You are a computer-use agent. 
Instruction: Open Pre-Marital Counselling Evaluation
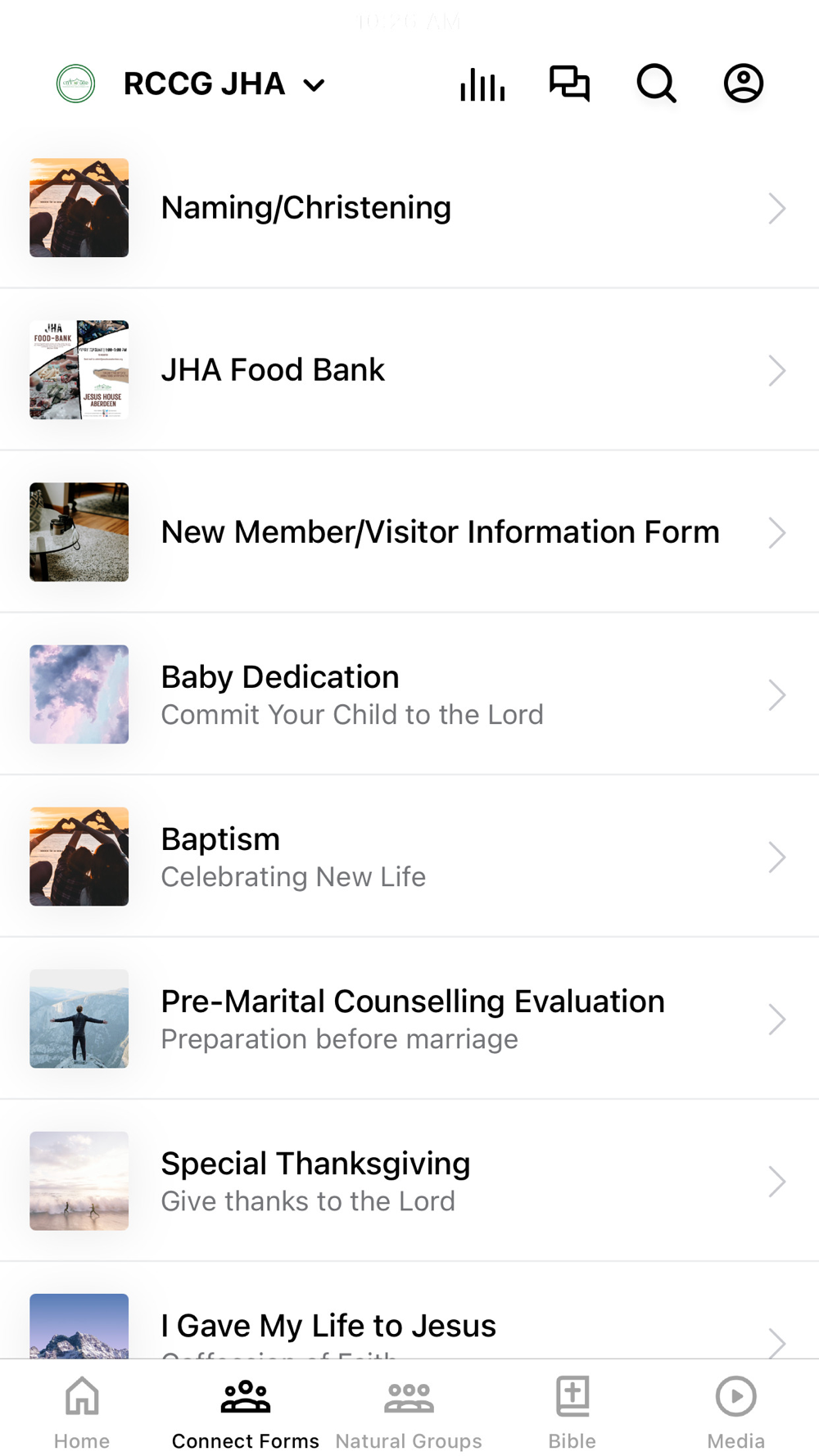tap(409, 1019)
